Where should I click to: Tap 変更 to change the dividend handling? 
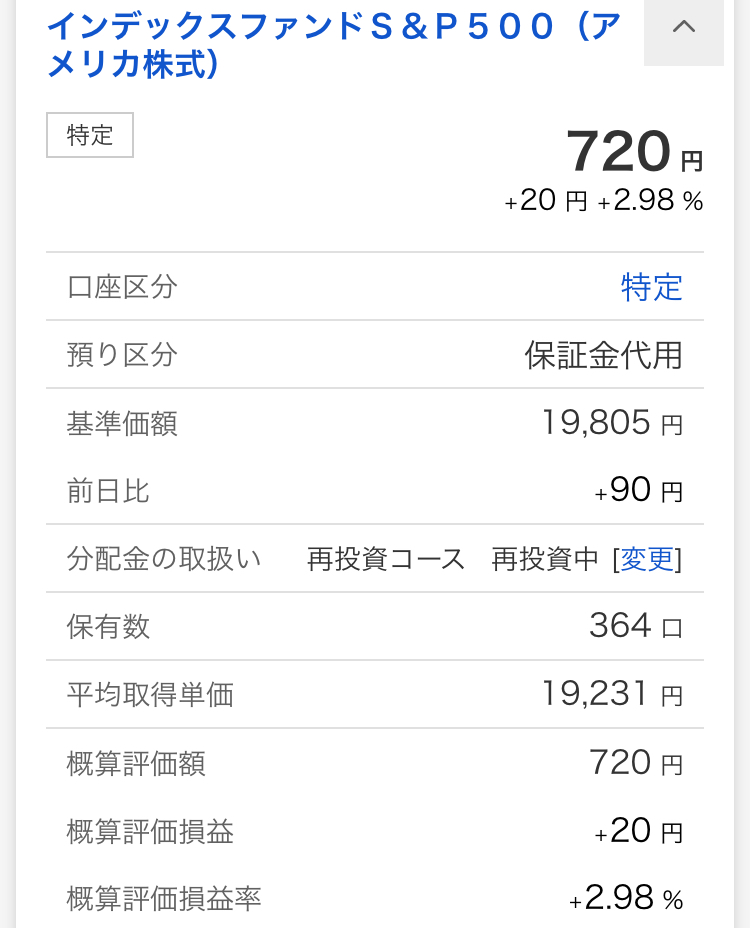(648, 560)
